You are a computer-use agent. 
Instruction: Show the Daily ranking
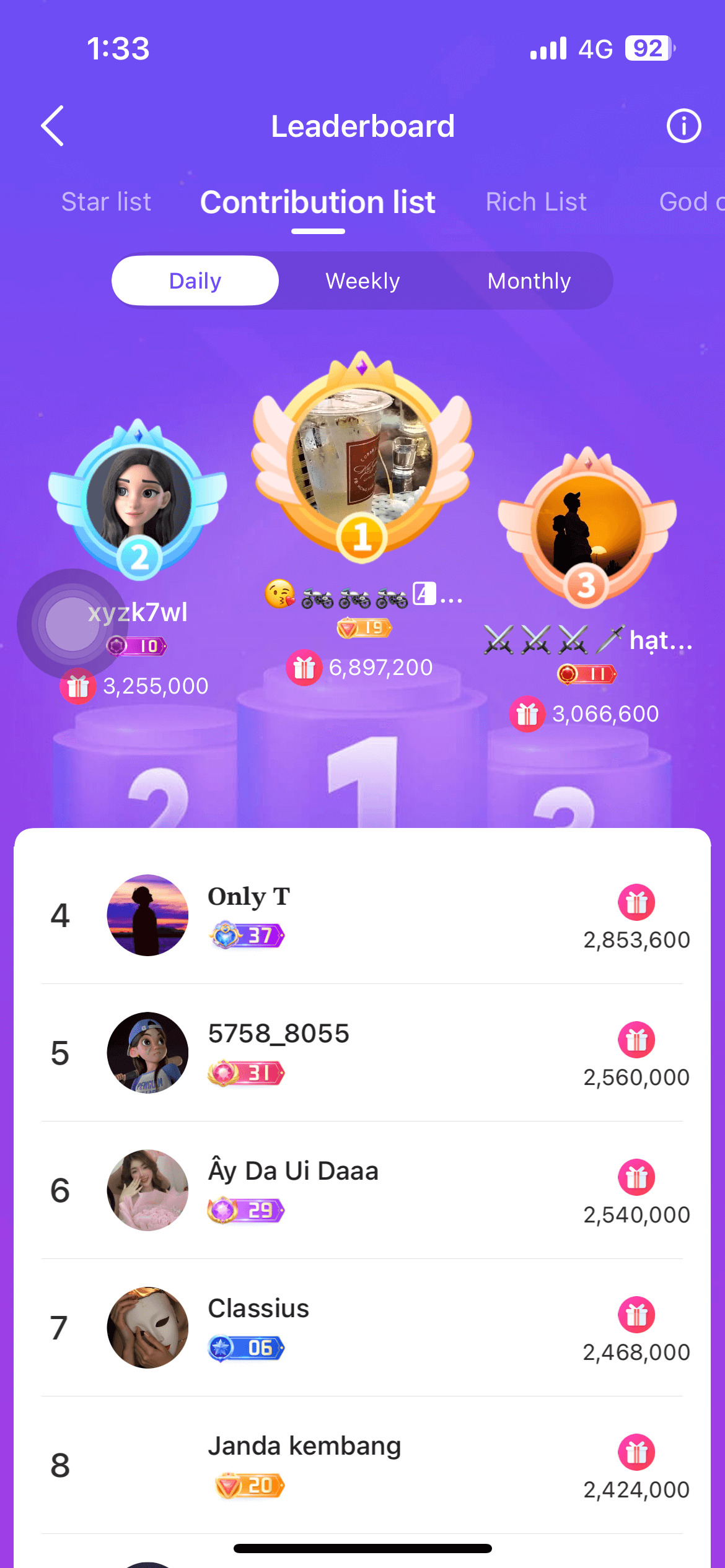[x=195, y=281]
